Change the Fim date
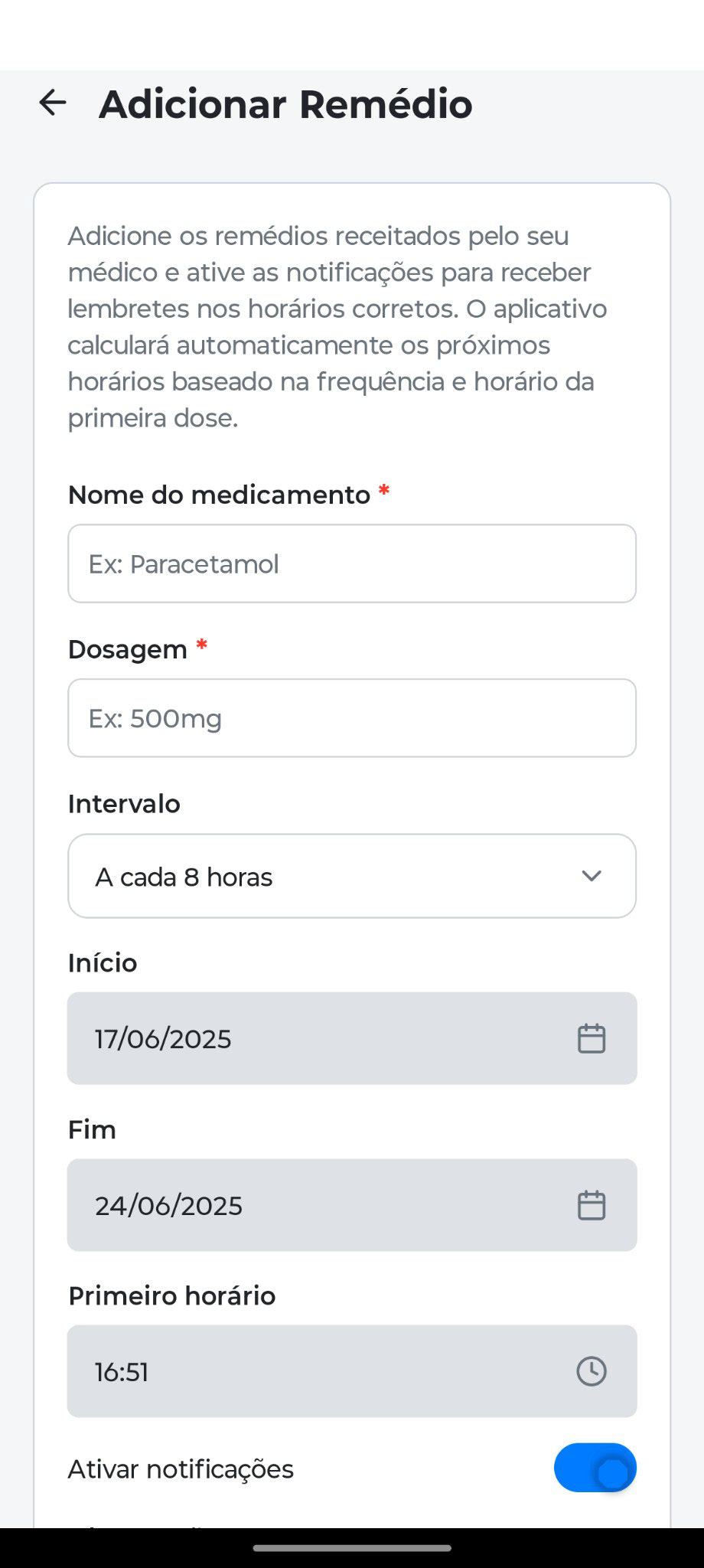Viewport: 704px width, 1568px height. click(x=352, y=1205)
